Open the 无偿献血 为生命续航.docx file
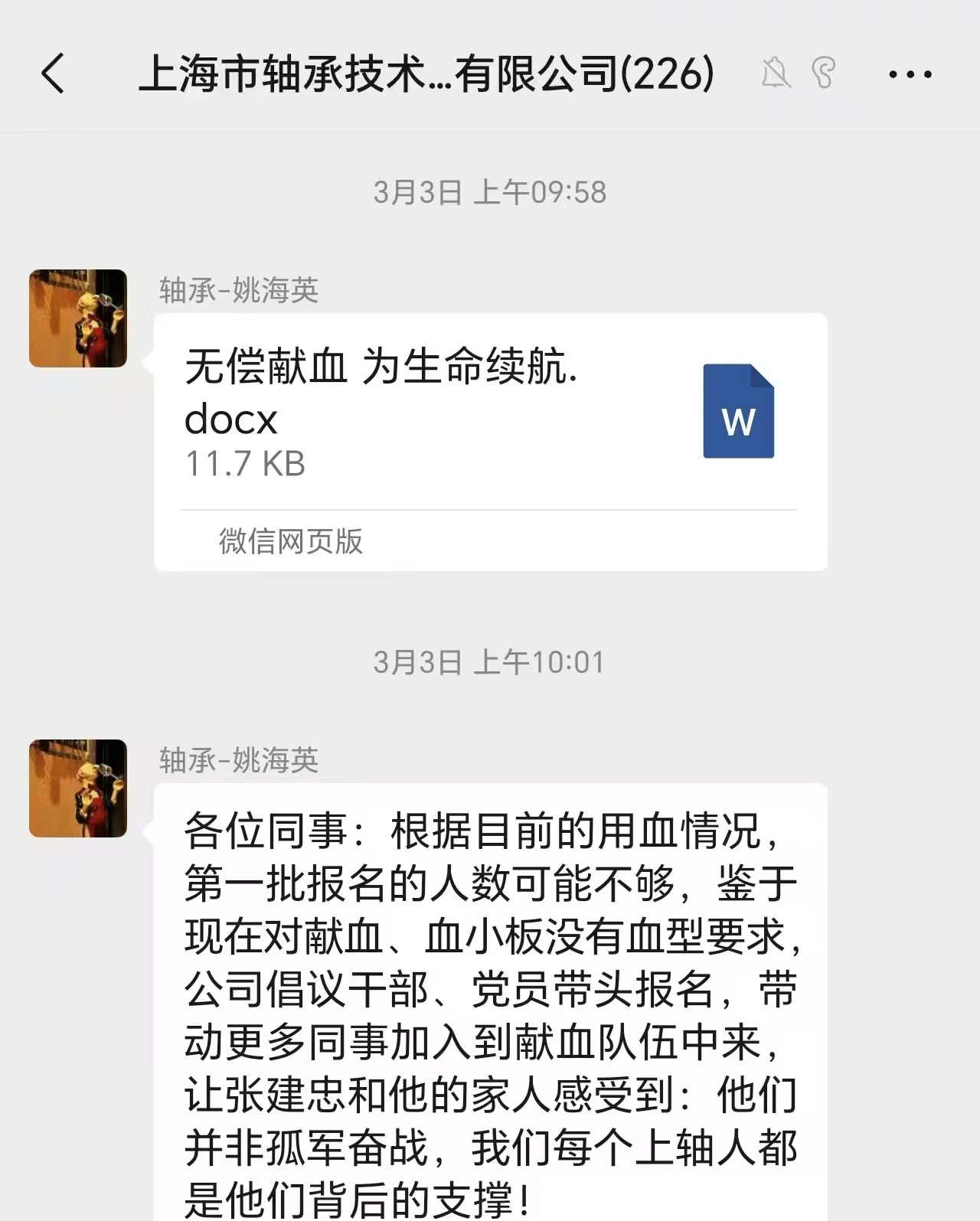Viewport: 980px width, 1221px height. click(x=490, y=413)
